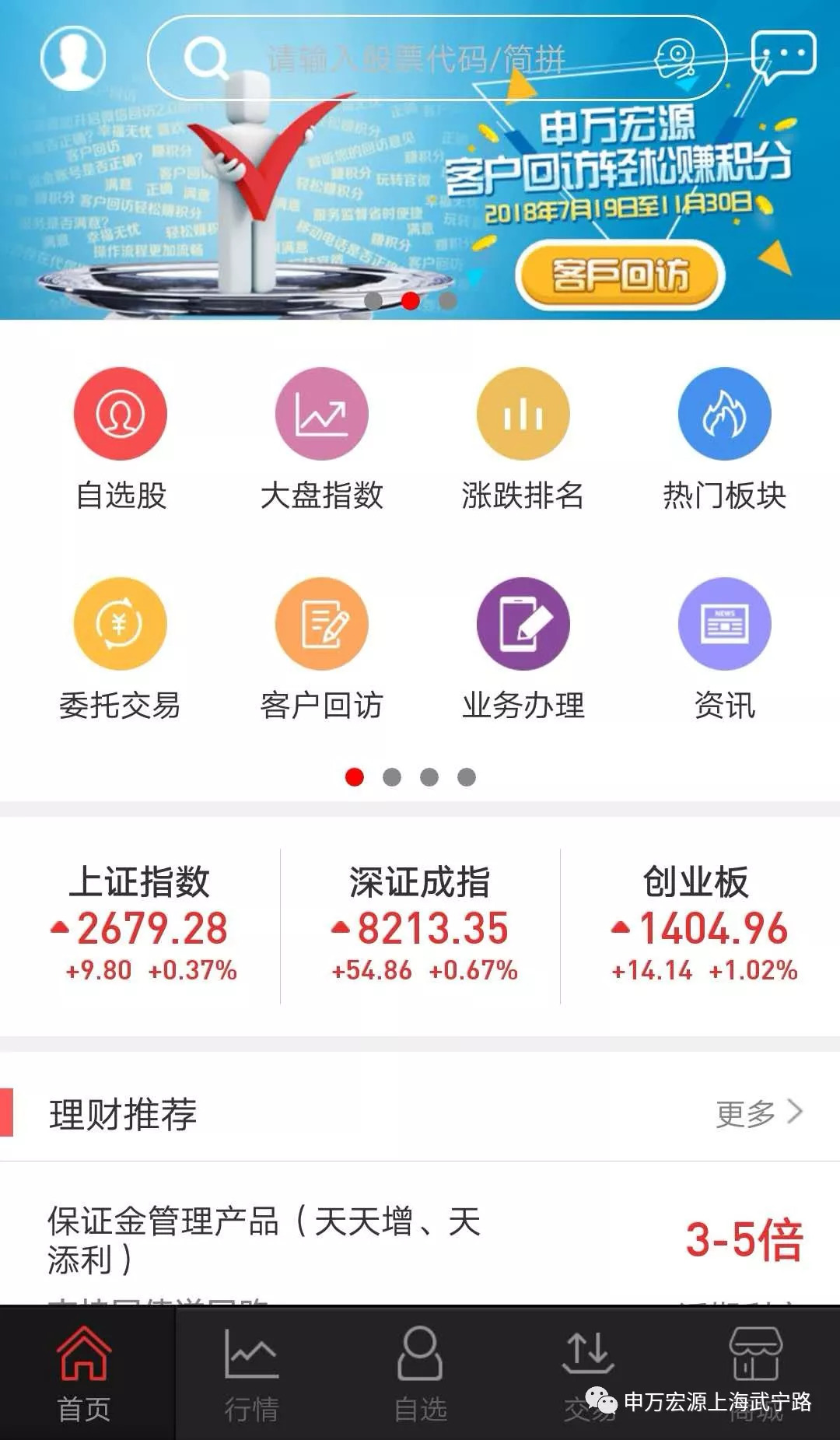Open 更多 in 理财推荐 section

coord(759,1113)
